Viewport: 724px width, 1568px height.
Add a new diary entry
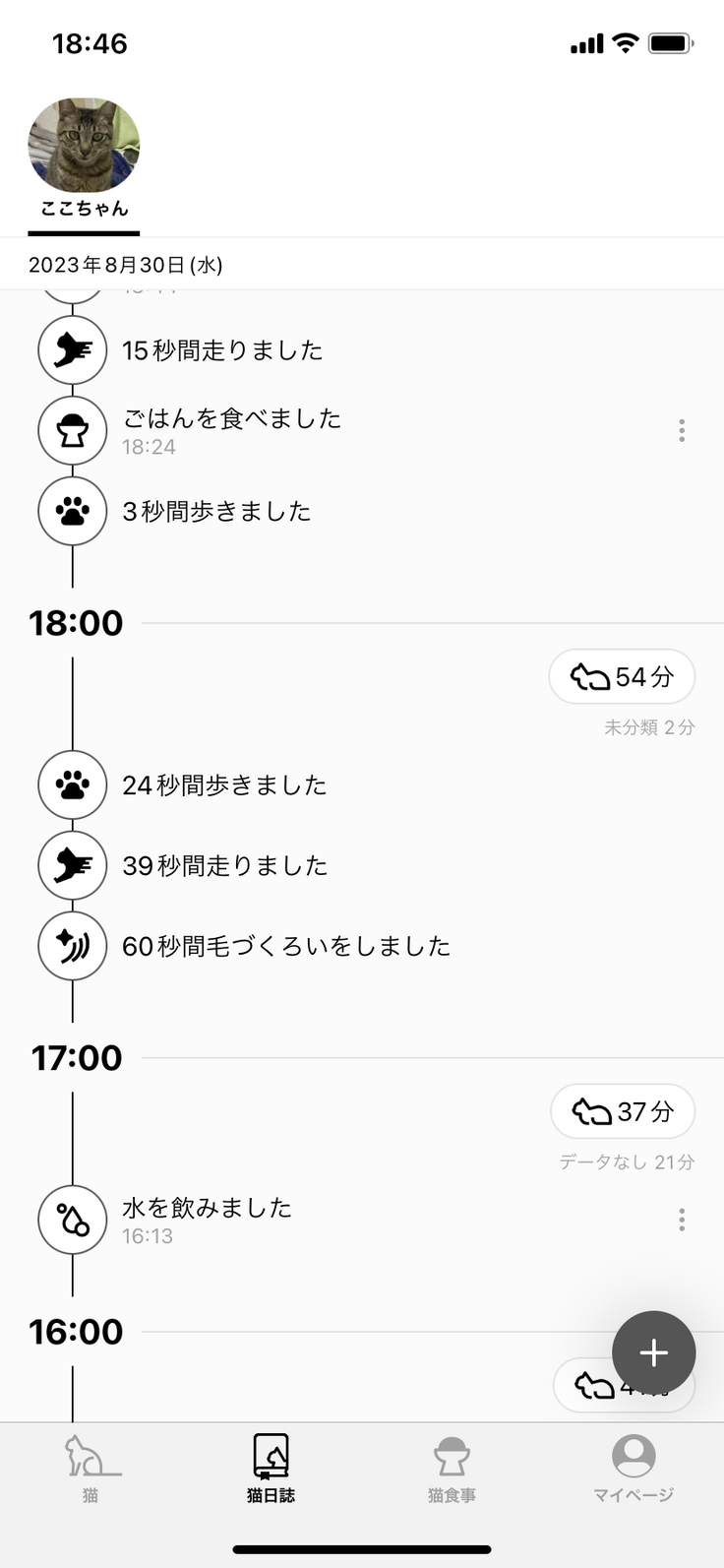tap(653, 1352)
